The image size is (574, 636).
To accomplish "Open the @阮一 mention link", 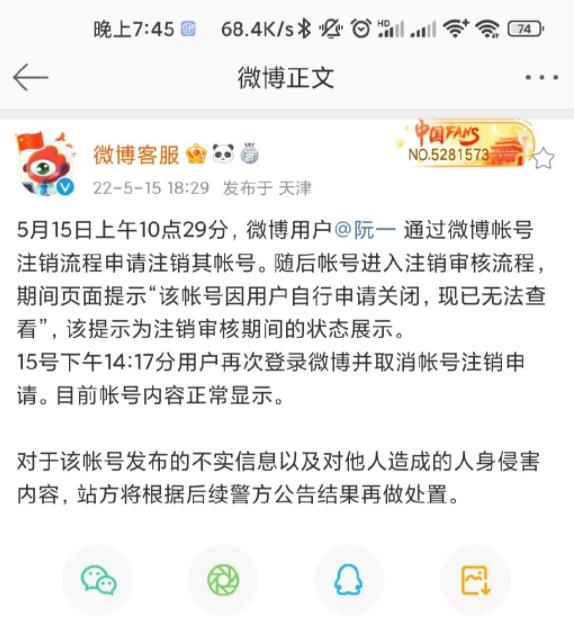I will (x=365, y=230).
